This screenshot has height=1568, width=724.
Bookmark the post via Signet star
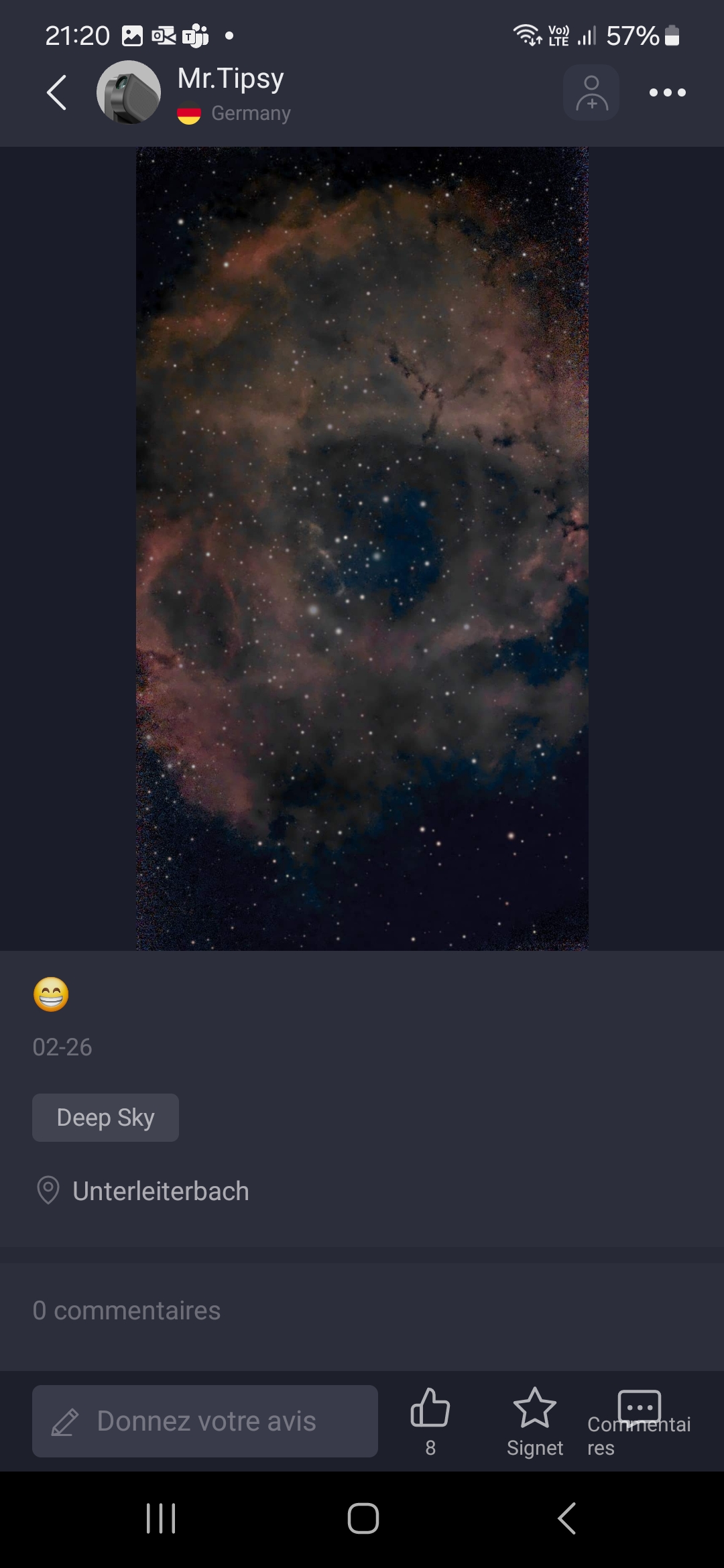(x=534, y=1409)
